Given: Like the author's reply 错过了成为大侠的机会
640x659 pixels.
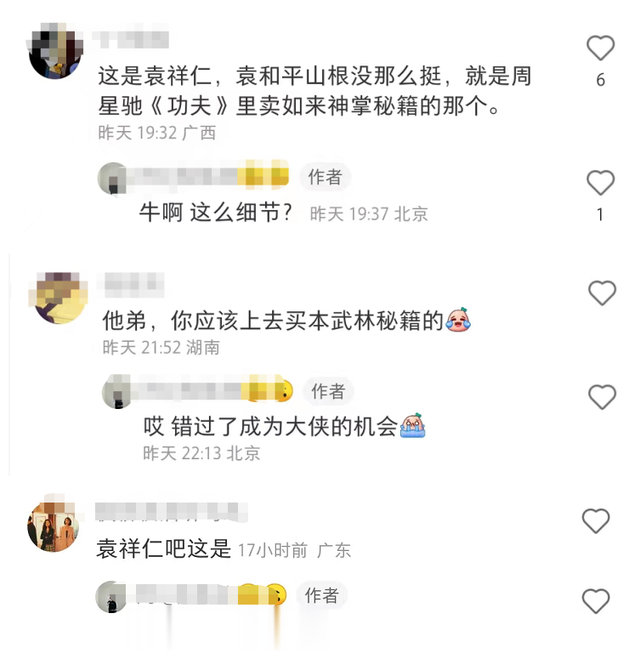Looking at the screenshot, I should click(x=602, y=397).
